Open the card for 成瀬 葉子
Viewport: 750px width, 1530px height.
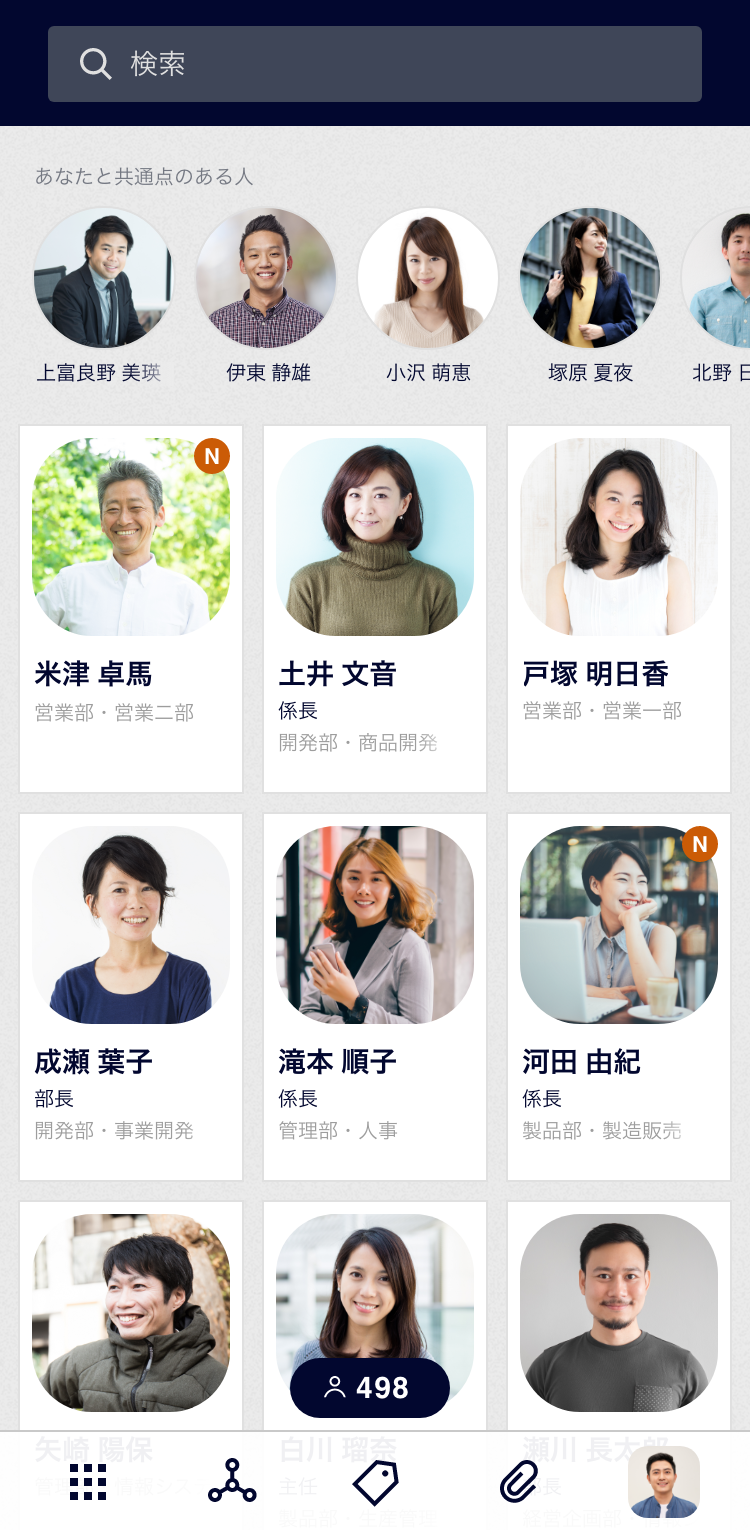tap(131, 997)
